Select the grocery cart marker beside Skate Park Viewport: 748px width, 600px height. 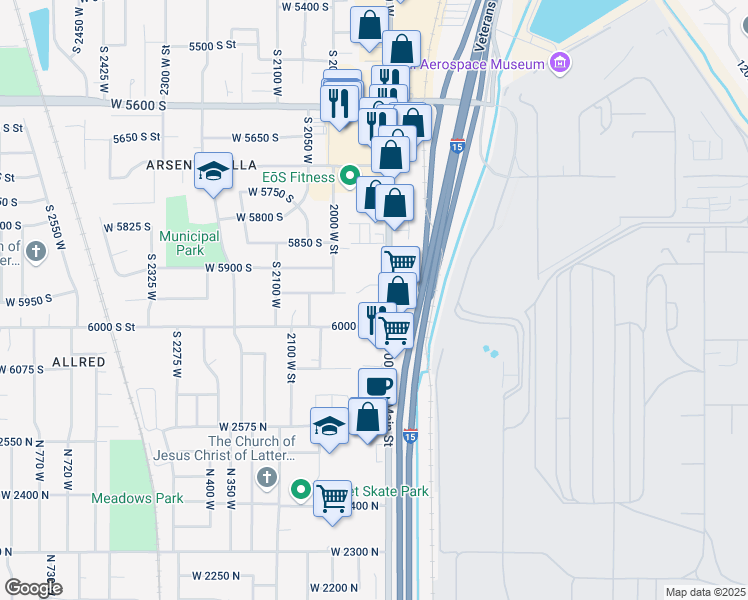pos(332,496)
